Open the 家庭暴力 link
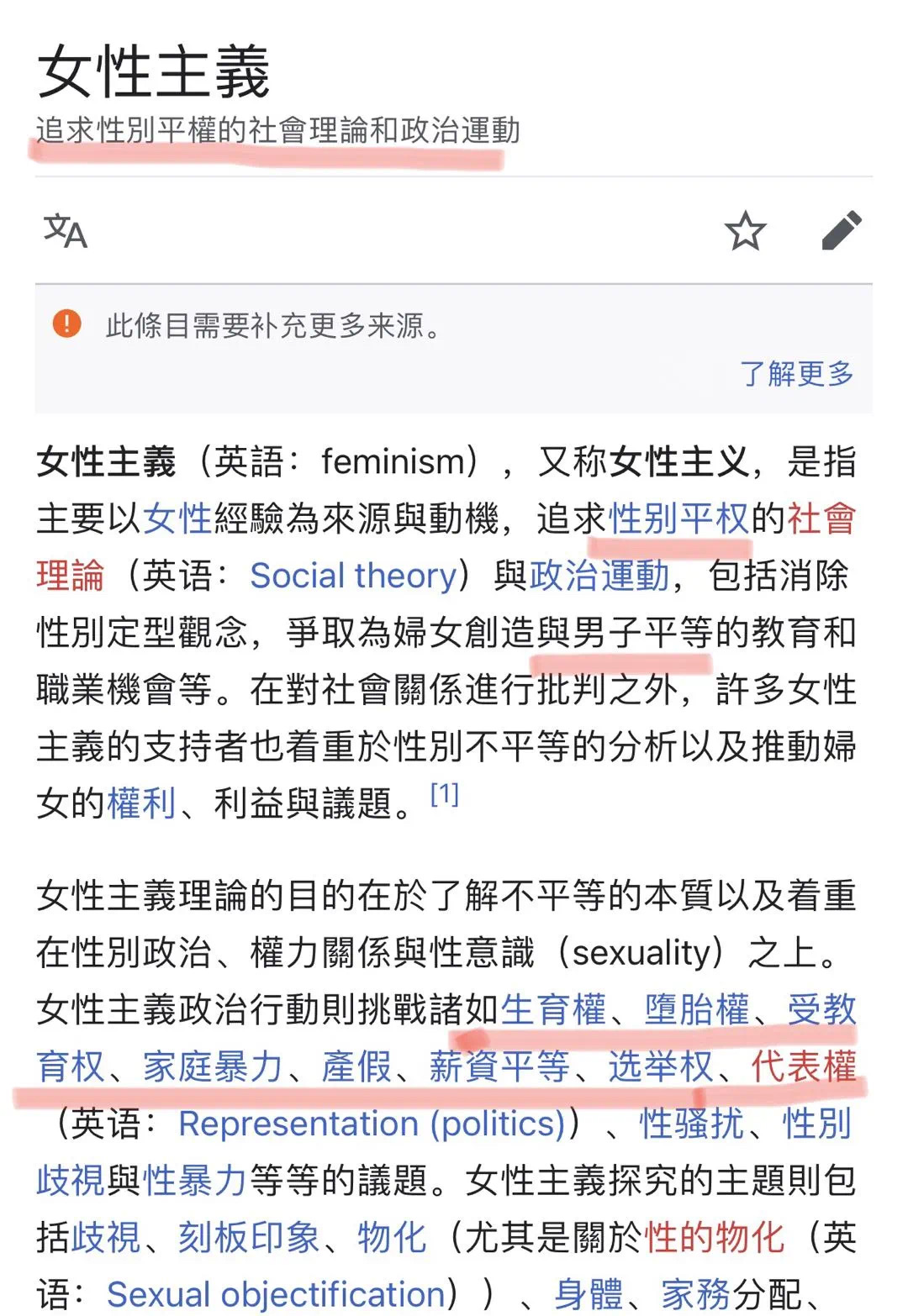The height and width of the screenshot is (1316, 908). [213, 1066]
